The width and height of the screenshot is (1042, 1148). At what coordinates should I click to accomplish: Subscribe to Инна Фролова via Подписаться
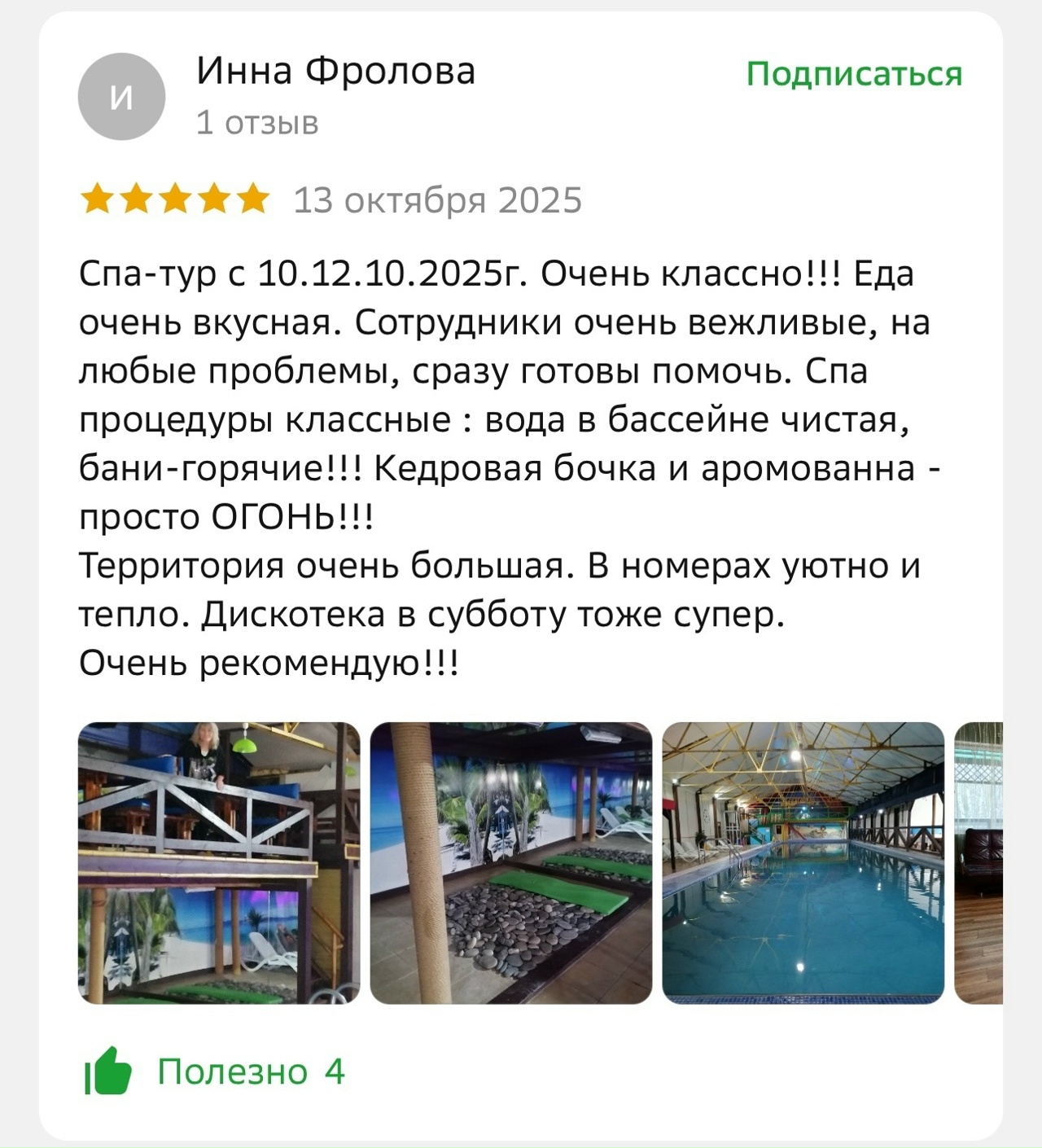pyautogui.click(x=854, y=74)
